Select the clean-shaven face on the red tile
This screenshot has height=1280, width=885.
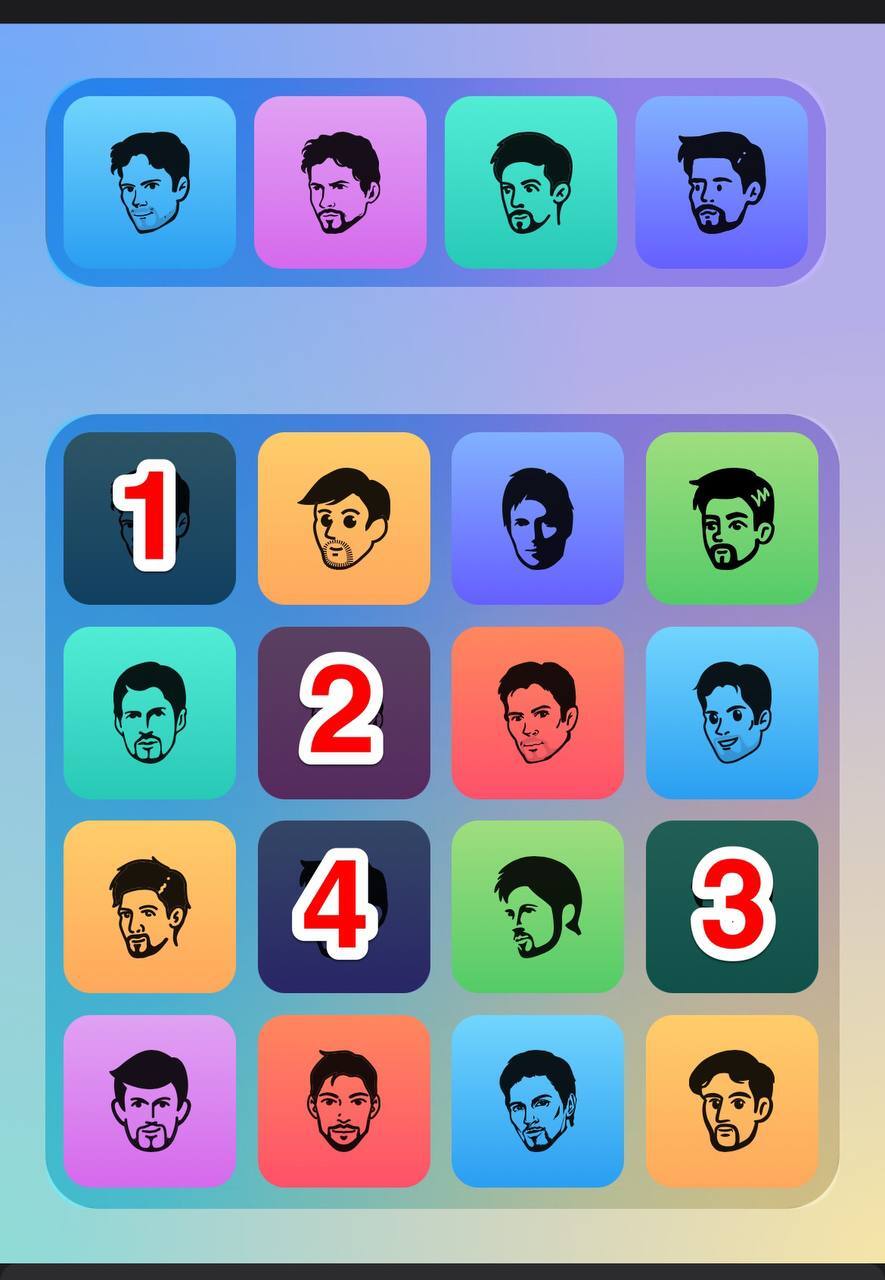coord(538,712)
